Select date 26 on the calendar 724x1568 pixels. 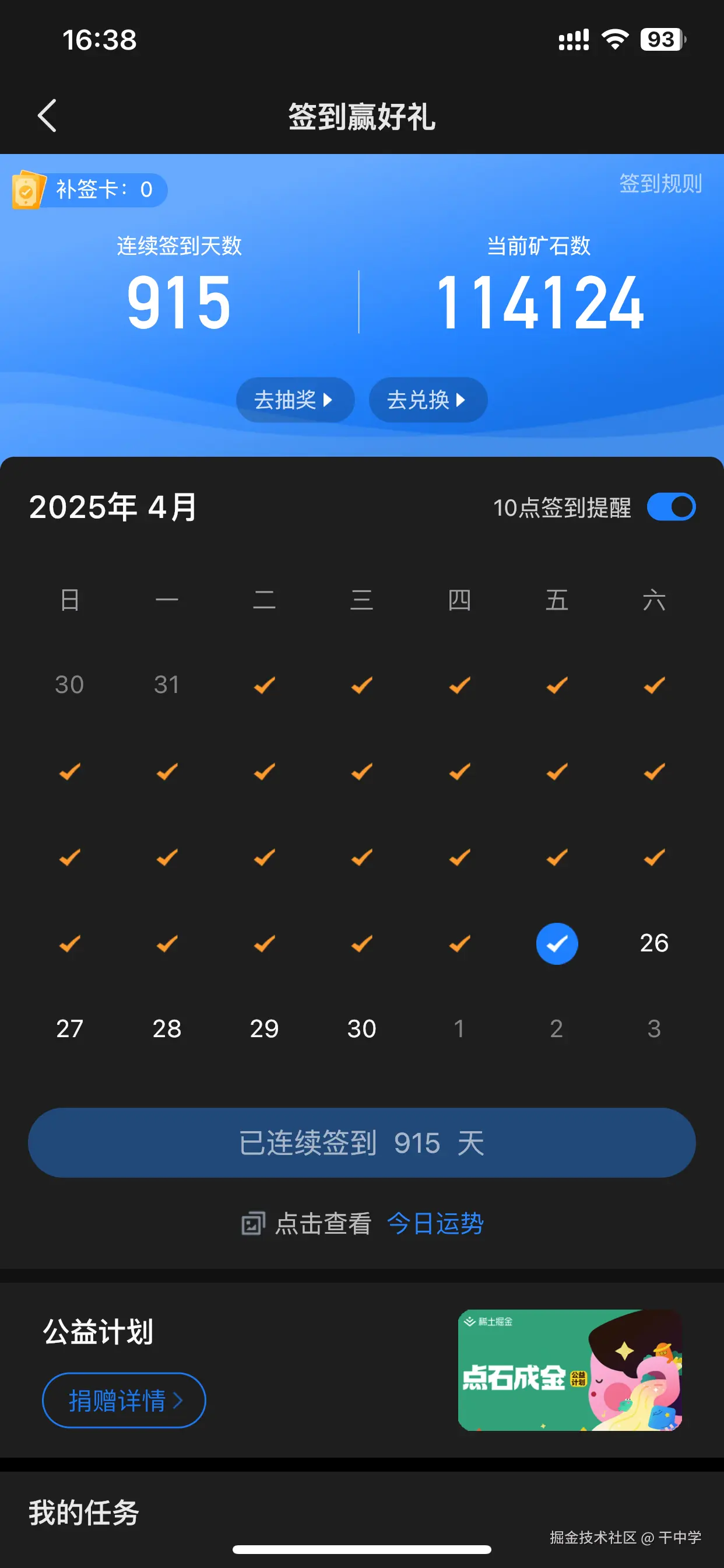click(x=653, y=943)
